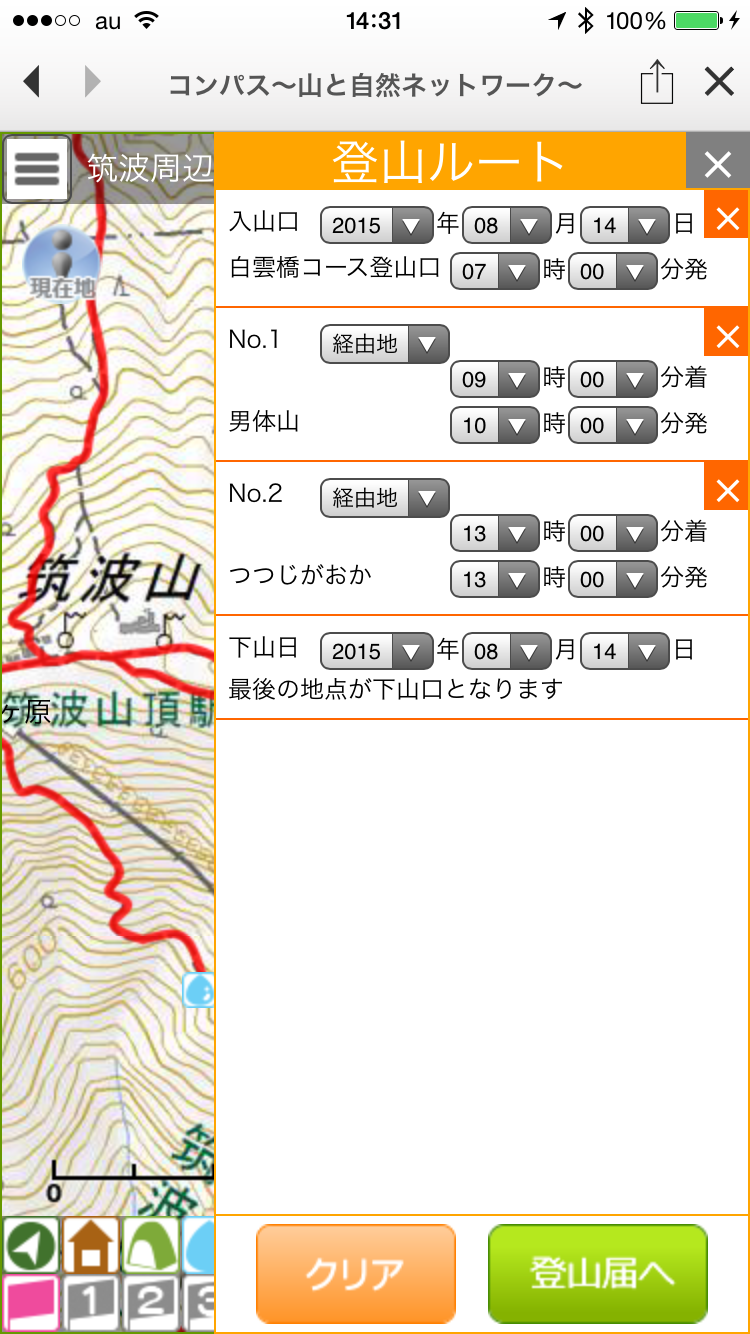
Task: Select the 下山日 day dropdown
Action: [624, 652]
